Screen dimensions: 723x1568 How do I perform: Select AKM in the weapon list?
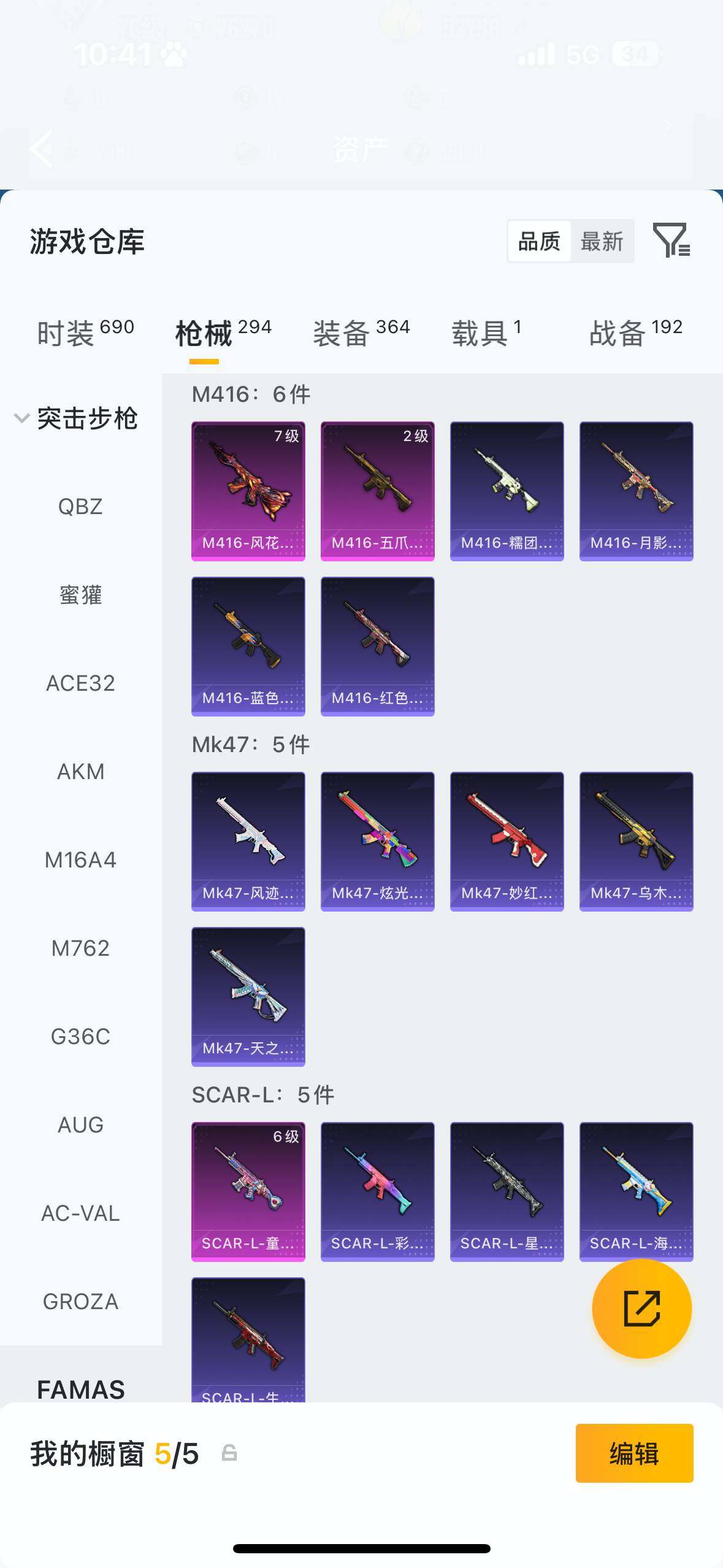(x=80, y=772)
